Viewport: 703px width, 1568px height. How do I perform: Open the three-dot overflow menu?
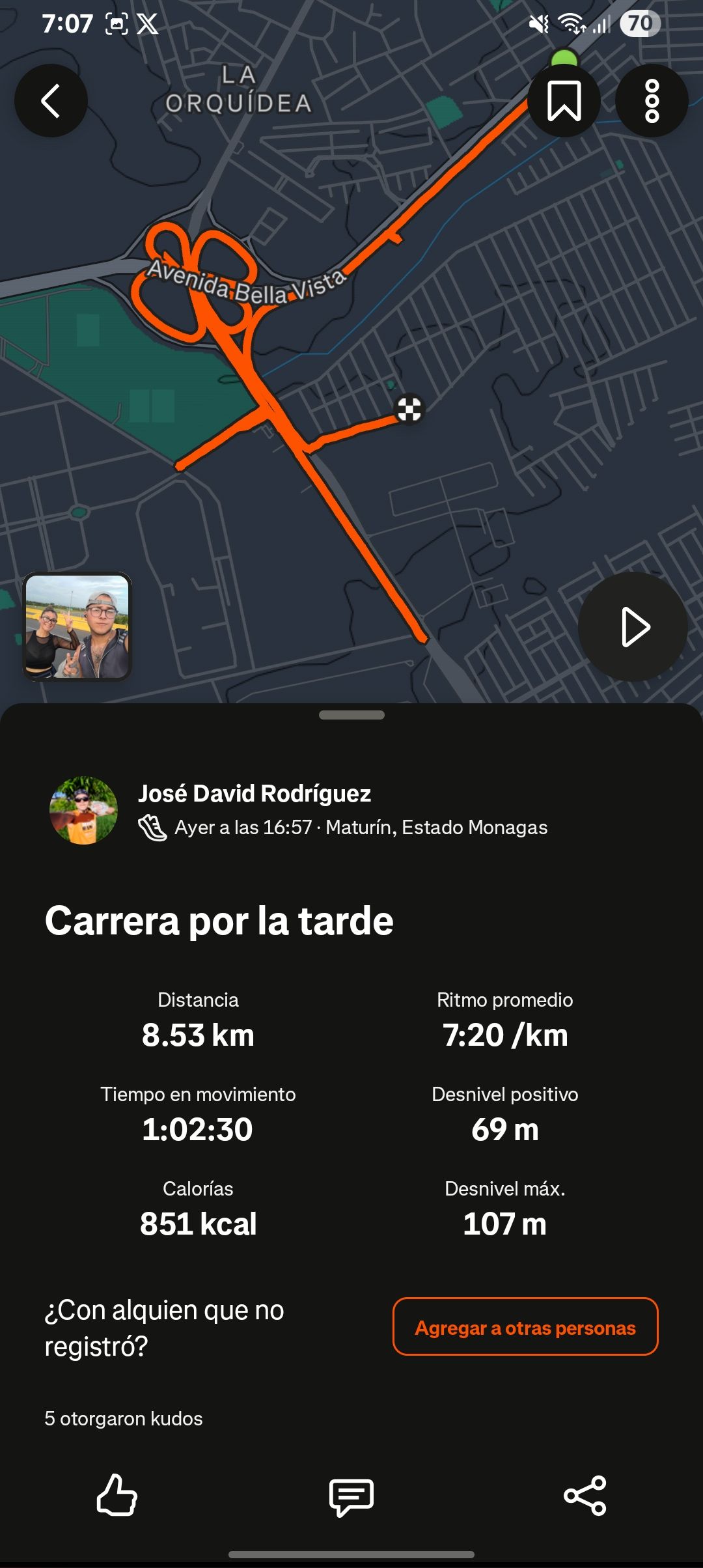pos(652,101)
